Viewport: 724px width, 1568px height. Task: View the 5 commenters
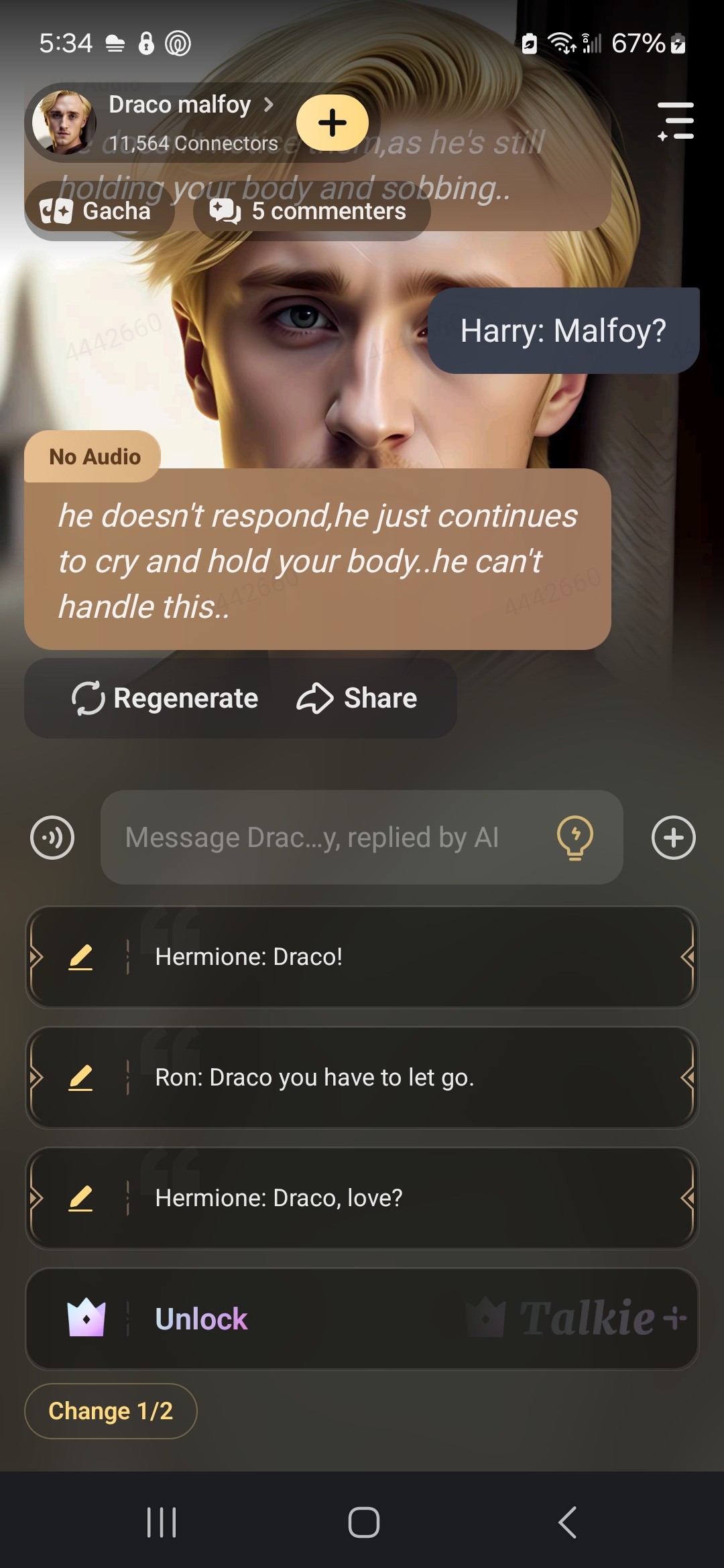point(310,212)
